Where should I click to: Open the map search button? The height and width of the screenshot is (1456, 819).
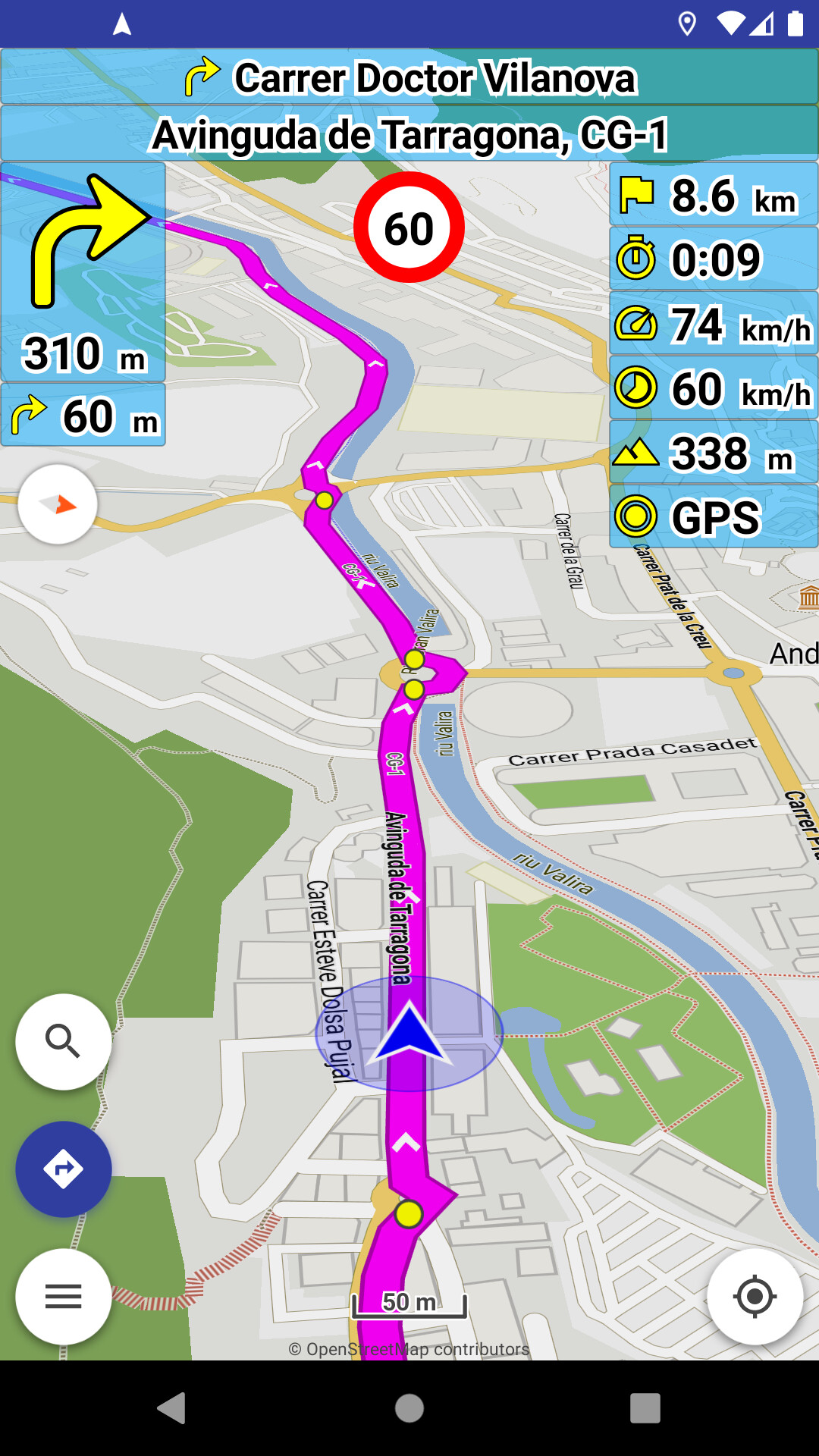click(64, 1042)
